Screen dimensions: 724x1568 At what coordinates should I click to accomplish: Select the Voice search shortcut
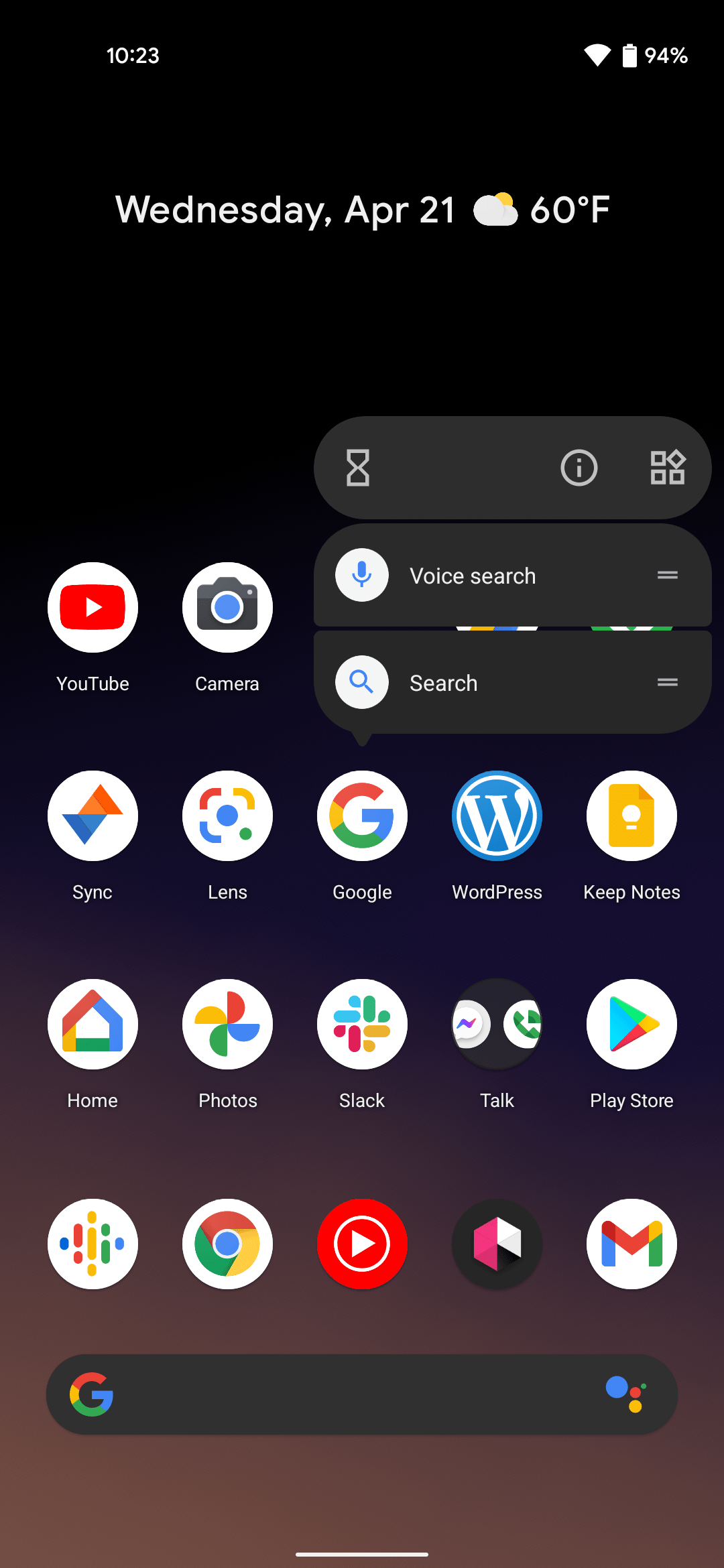coord(472,576)
